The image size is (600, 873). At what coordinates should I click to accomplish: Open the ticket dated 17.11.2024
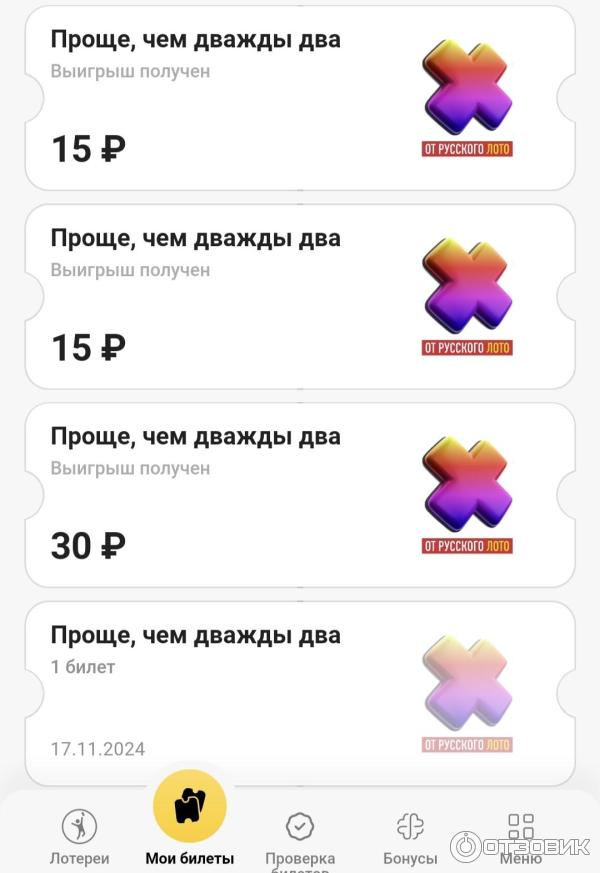pos(300,692)
